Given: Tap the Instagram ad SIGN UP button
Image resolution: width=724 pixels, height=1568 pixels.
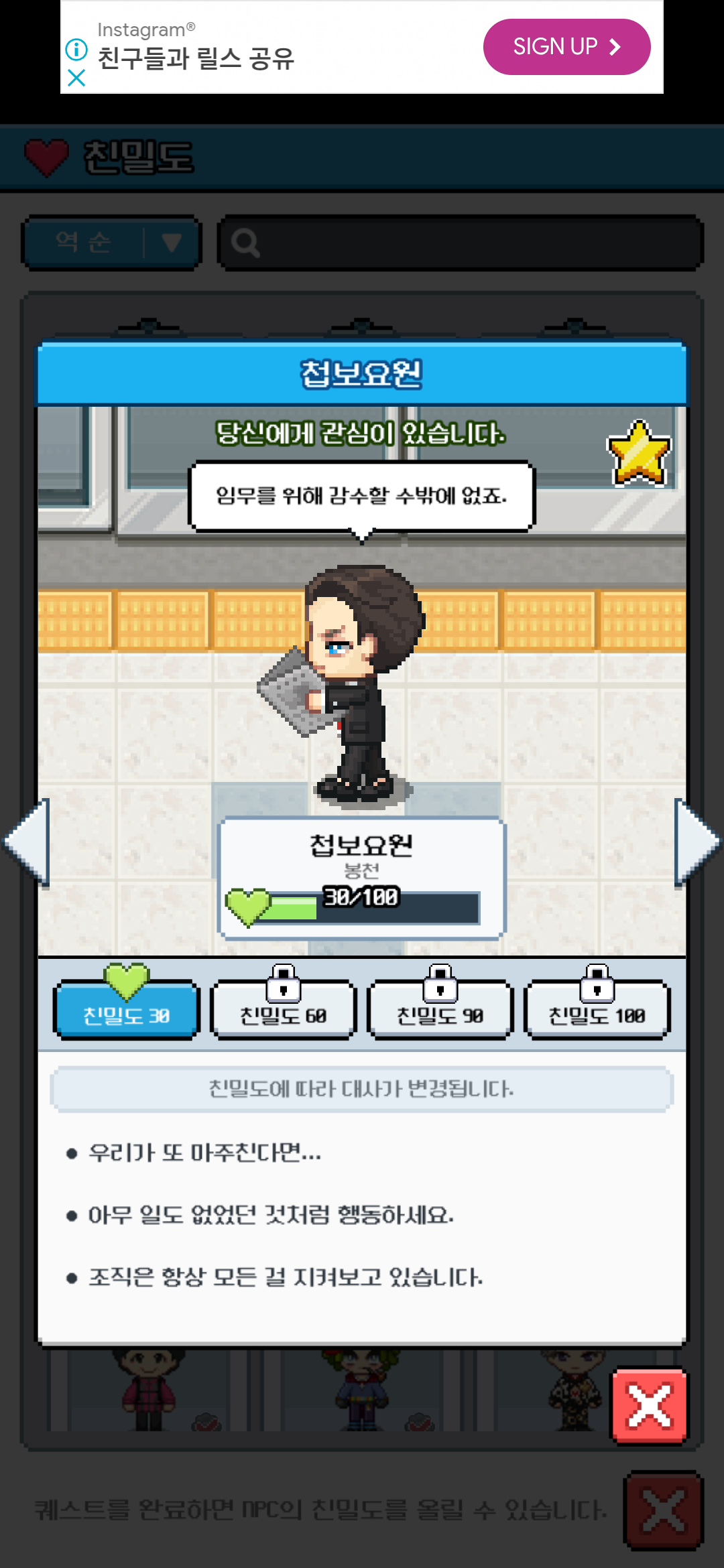Looking at the screenshot, I should (566, 47).
